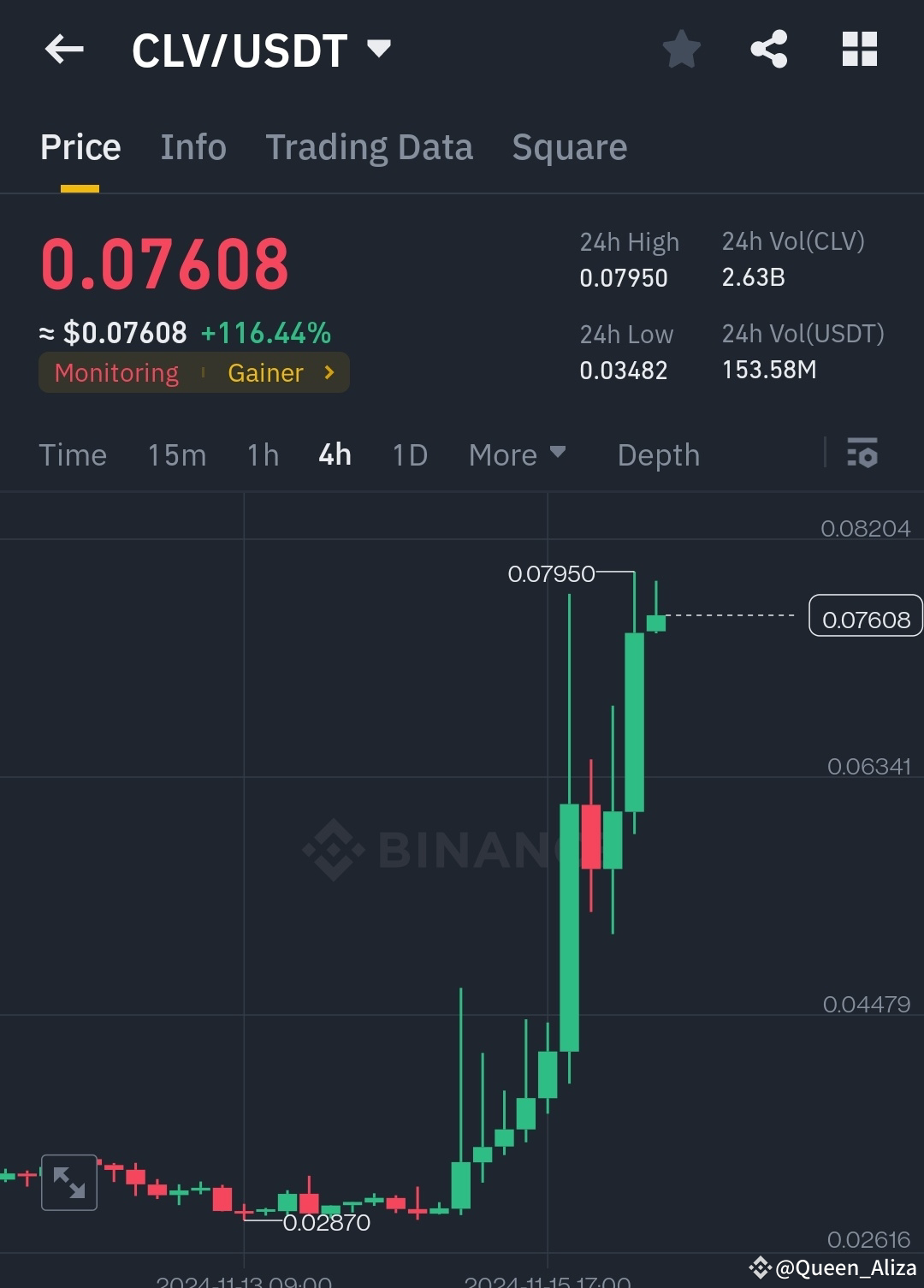Switch to the Info tab
The width and height of the screenshot is (924, 1288).
[x=192, y=146]
